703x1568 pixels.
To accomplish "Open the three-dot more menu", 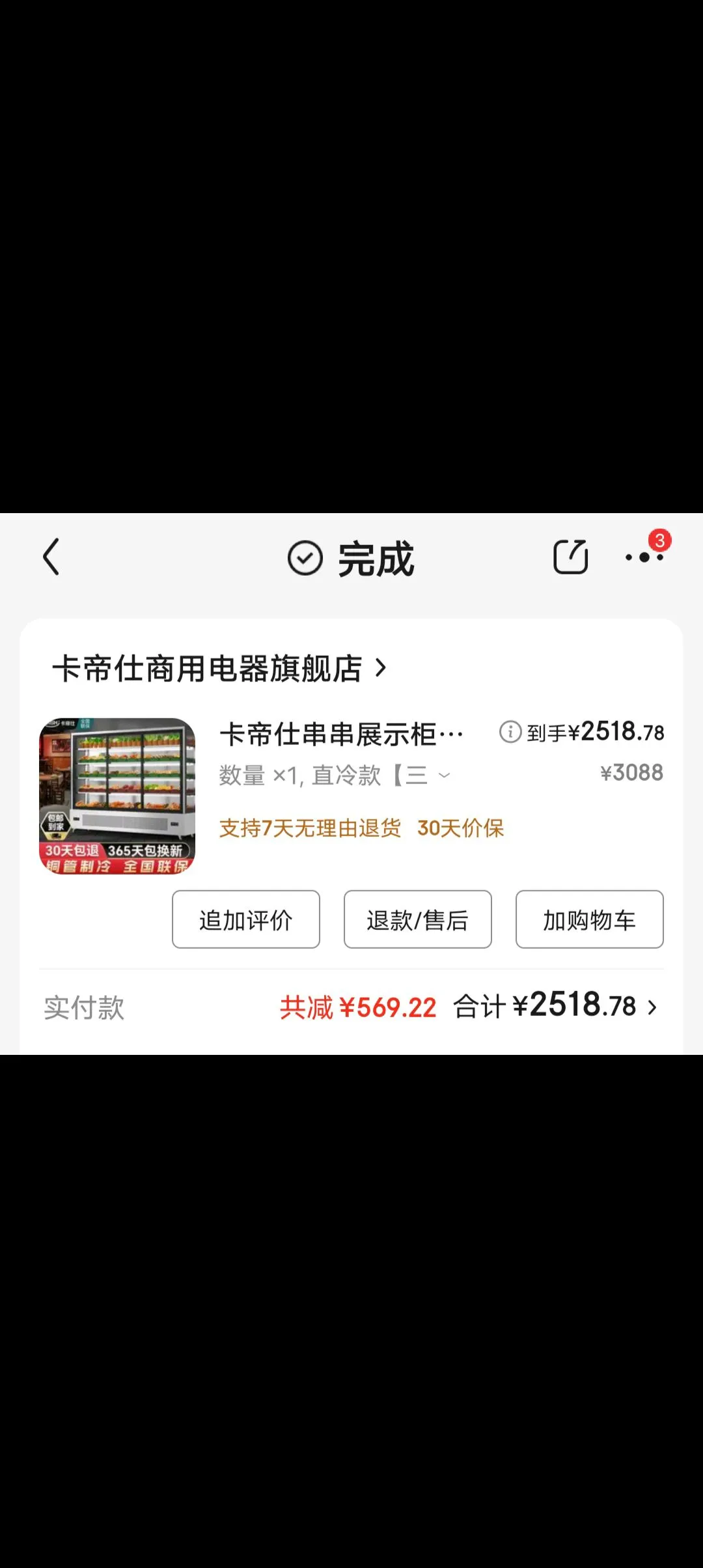I will [644, 557].
